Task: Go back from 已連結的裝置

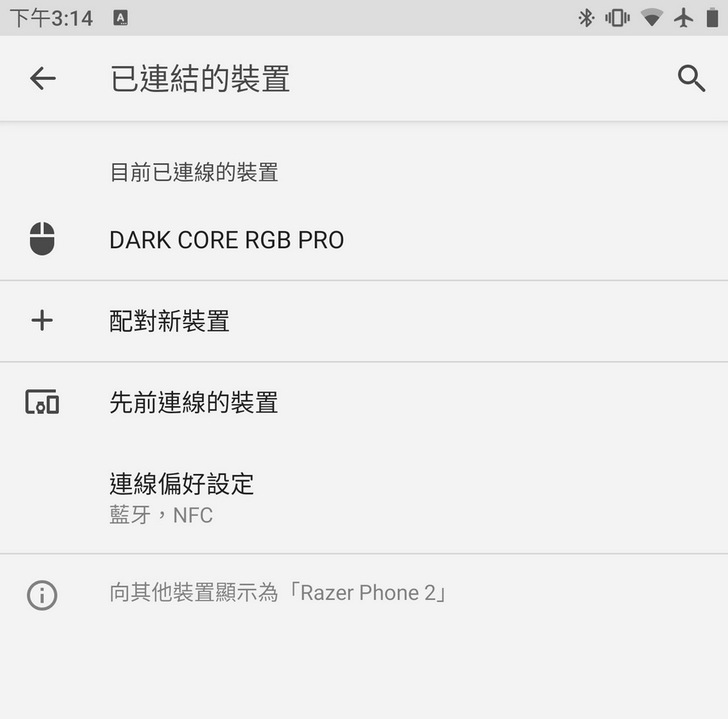Action: 42,78
